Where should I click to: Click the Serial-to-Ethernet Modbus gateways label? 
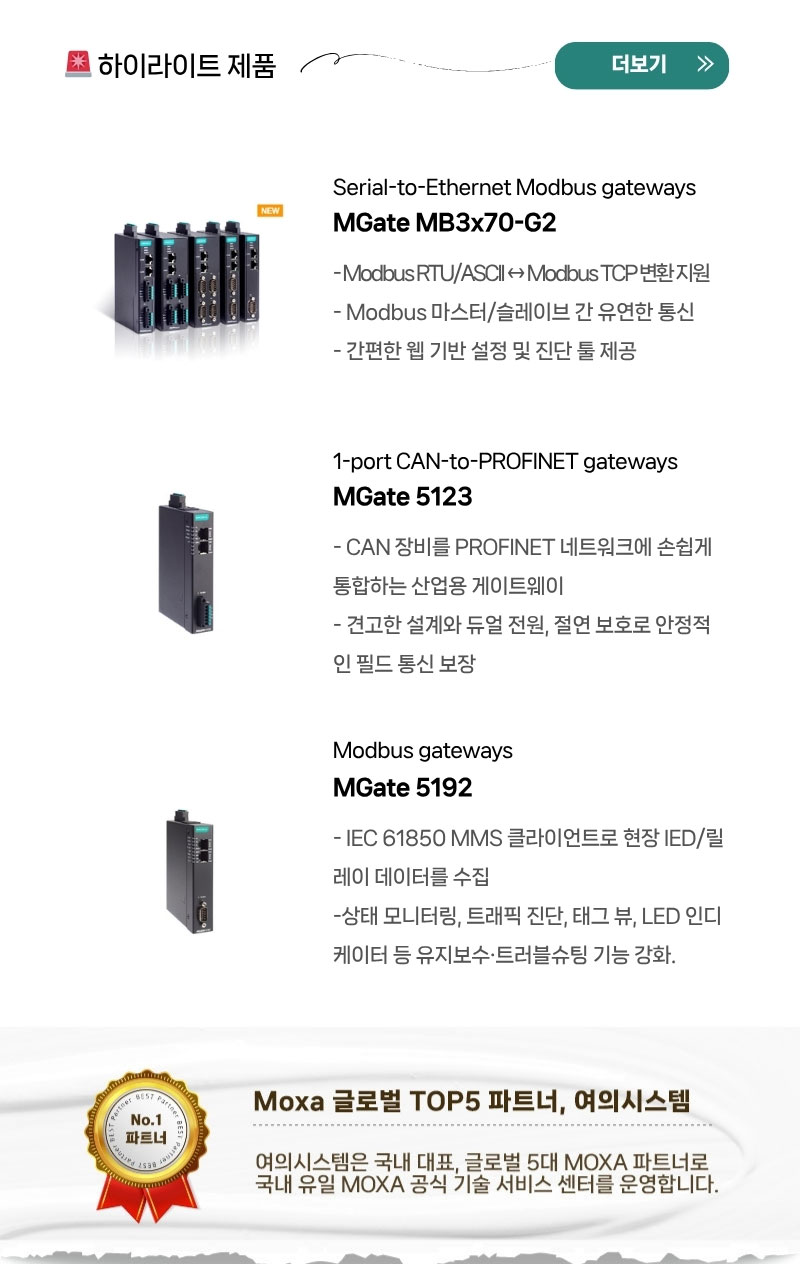513,187
